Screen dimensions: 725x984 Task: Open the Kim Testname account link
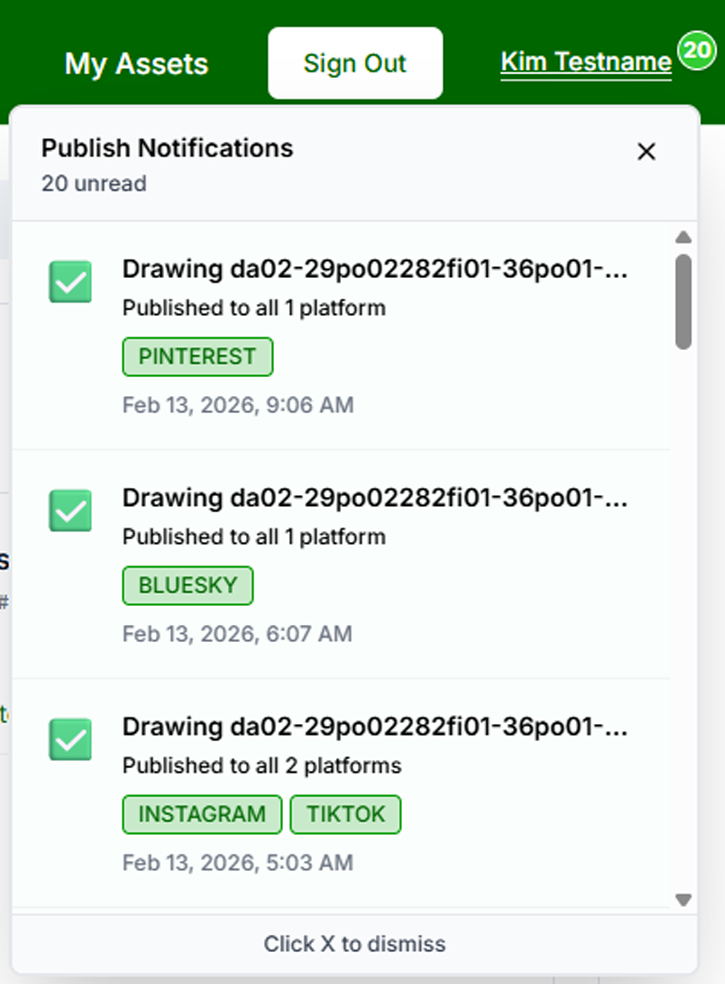click(x=585, y=61)
